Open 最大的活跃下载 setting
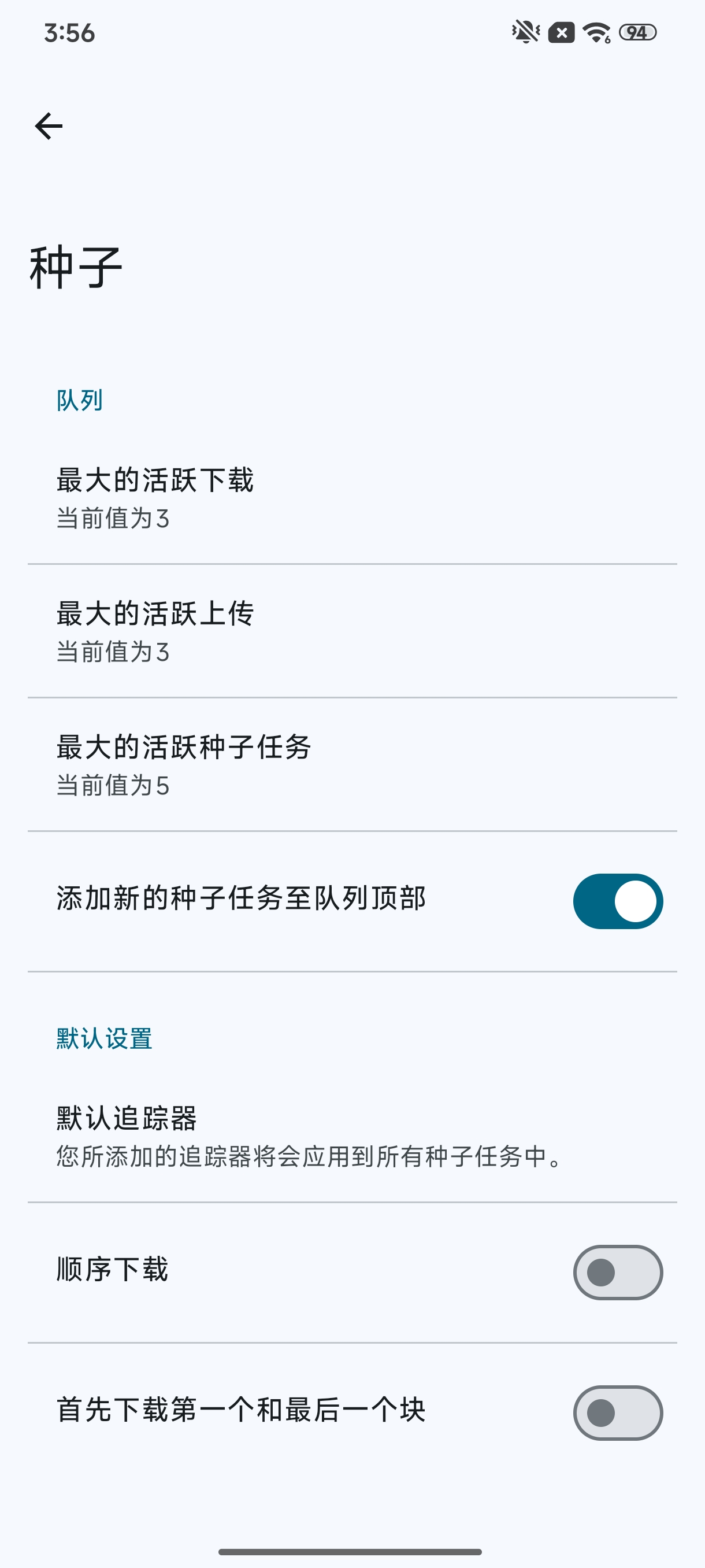Screen dimensions: 705x1568 pos(352,498)
